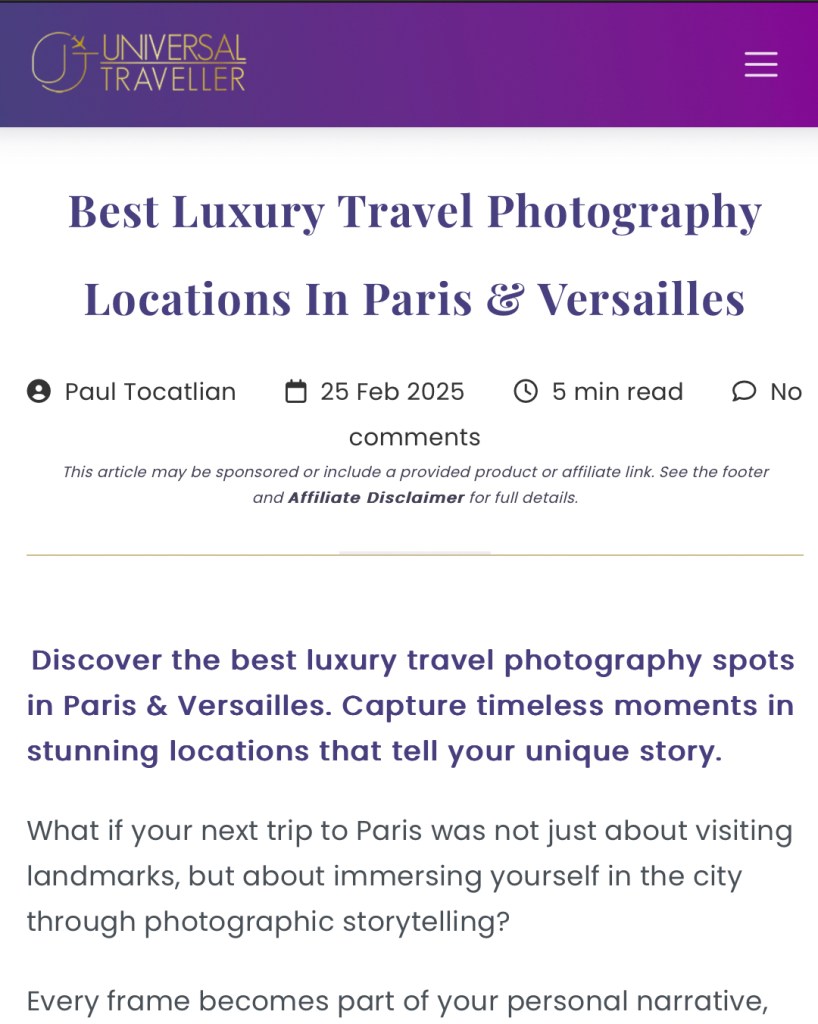
Task: Click the bold purple intro summary paragraph
Action: point(410,705)
